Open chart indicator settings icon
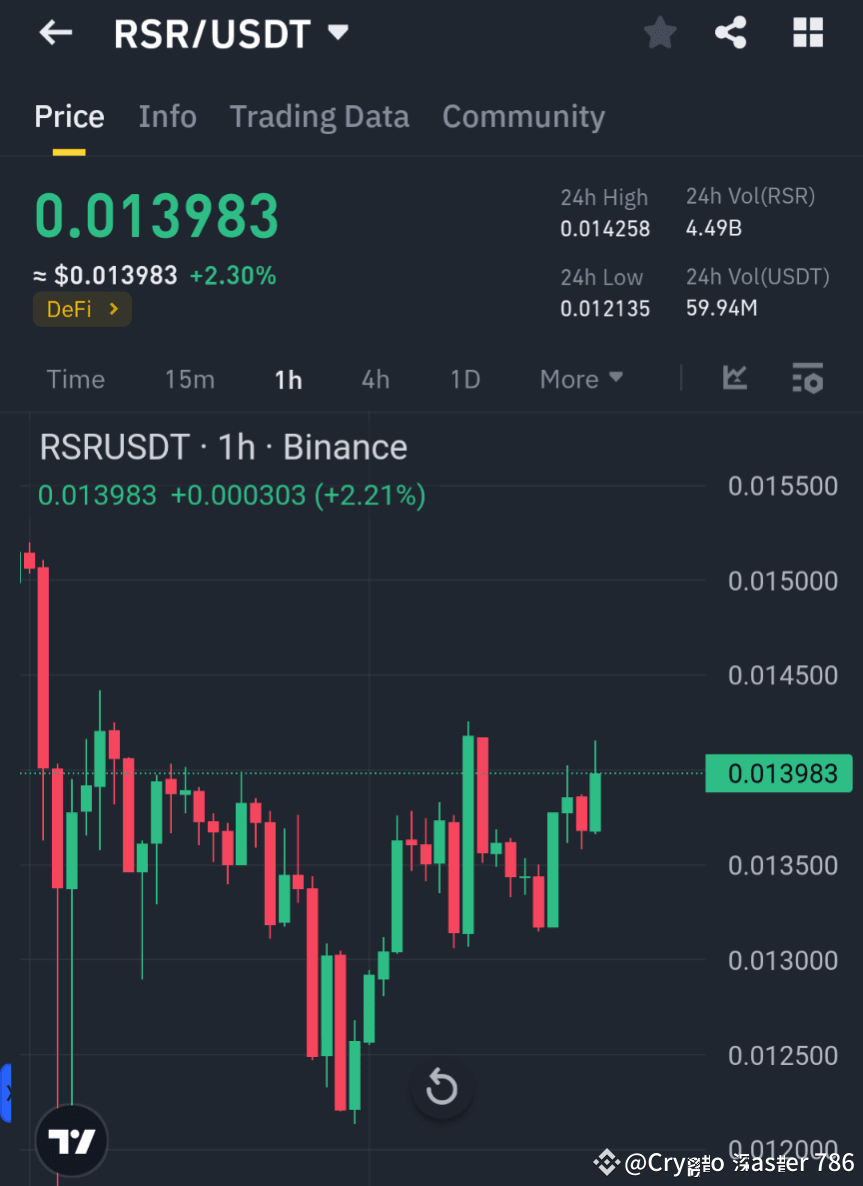Viewport: 863px width, 1186px height. (807, 378)
